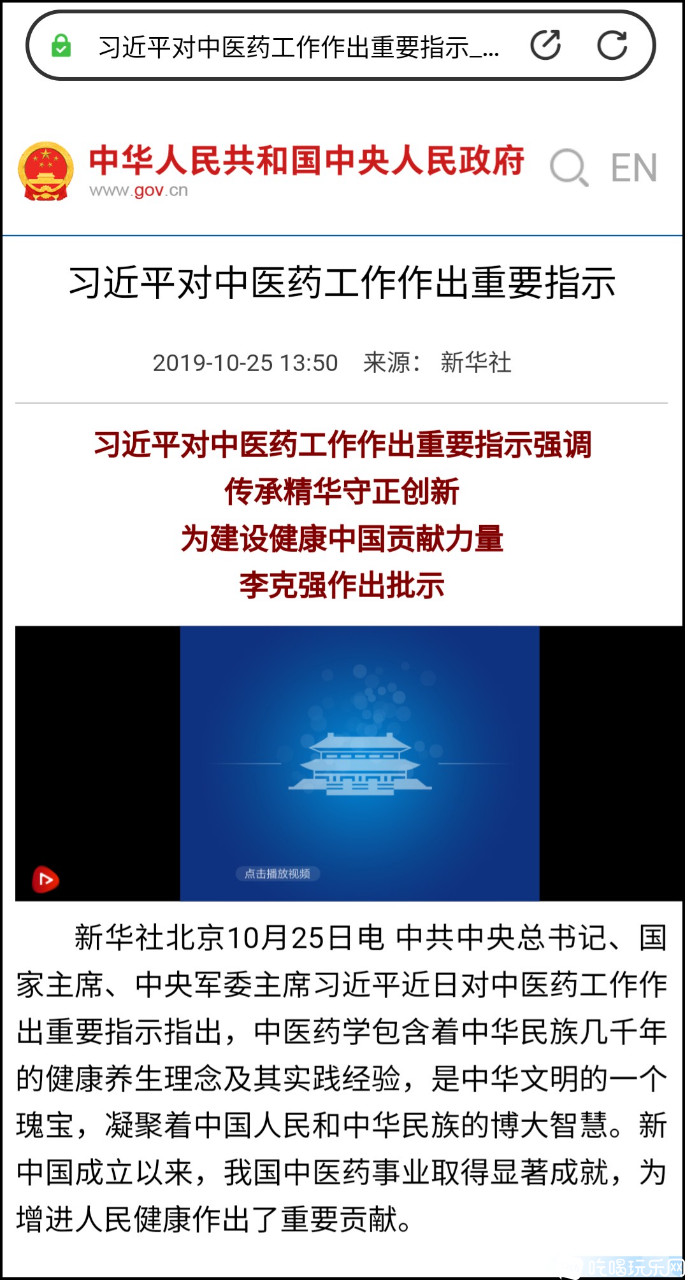The height and width of the screenshot is (1280, 685).
Task: Share this page from the address bar
Action: [545, 45]
